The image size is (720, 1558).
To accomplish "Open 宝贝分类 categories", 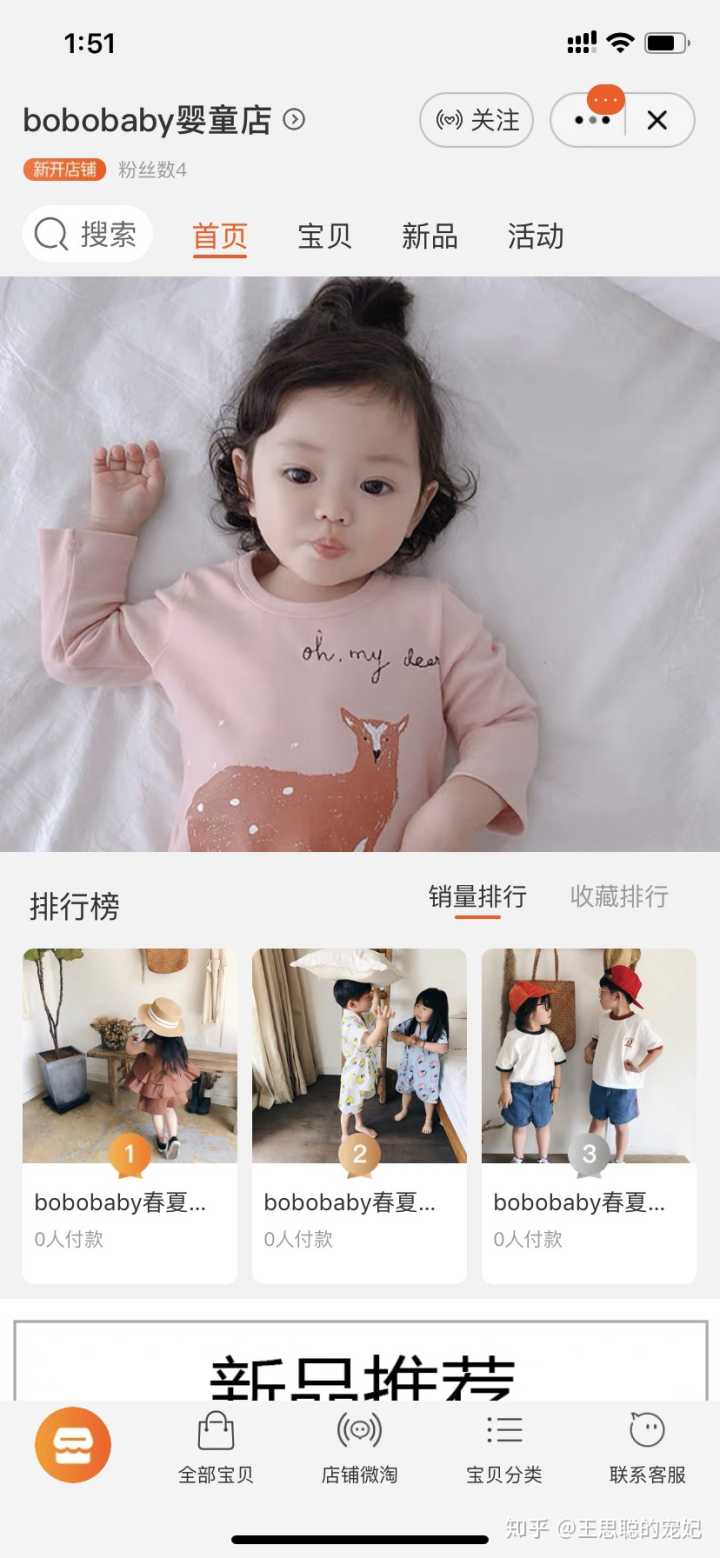I will pos(504,1448).
